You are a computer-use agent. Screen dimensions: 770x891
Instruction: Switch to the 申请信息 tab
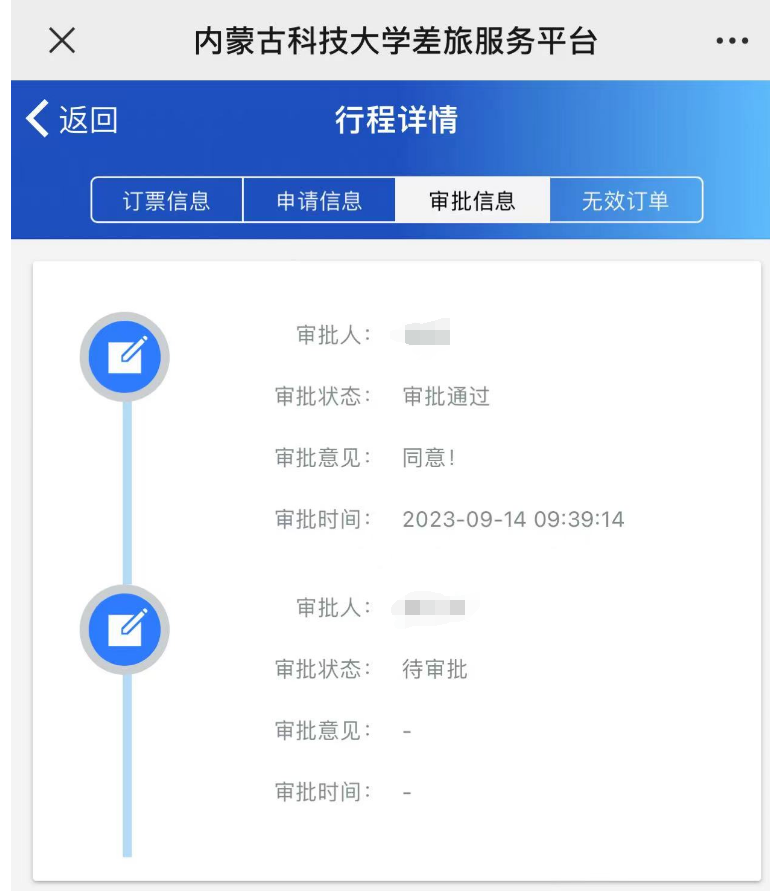click(319, 200)
